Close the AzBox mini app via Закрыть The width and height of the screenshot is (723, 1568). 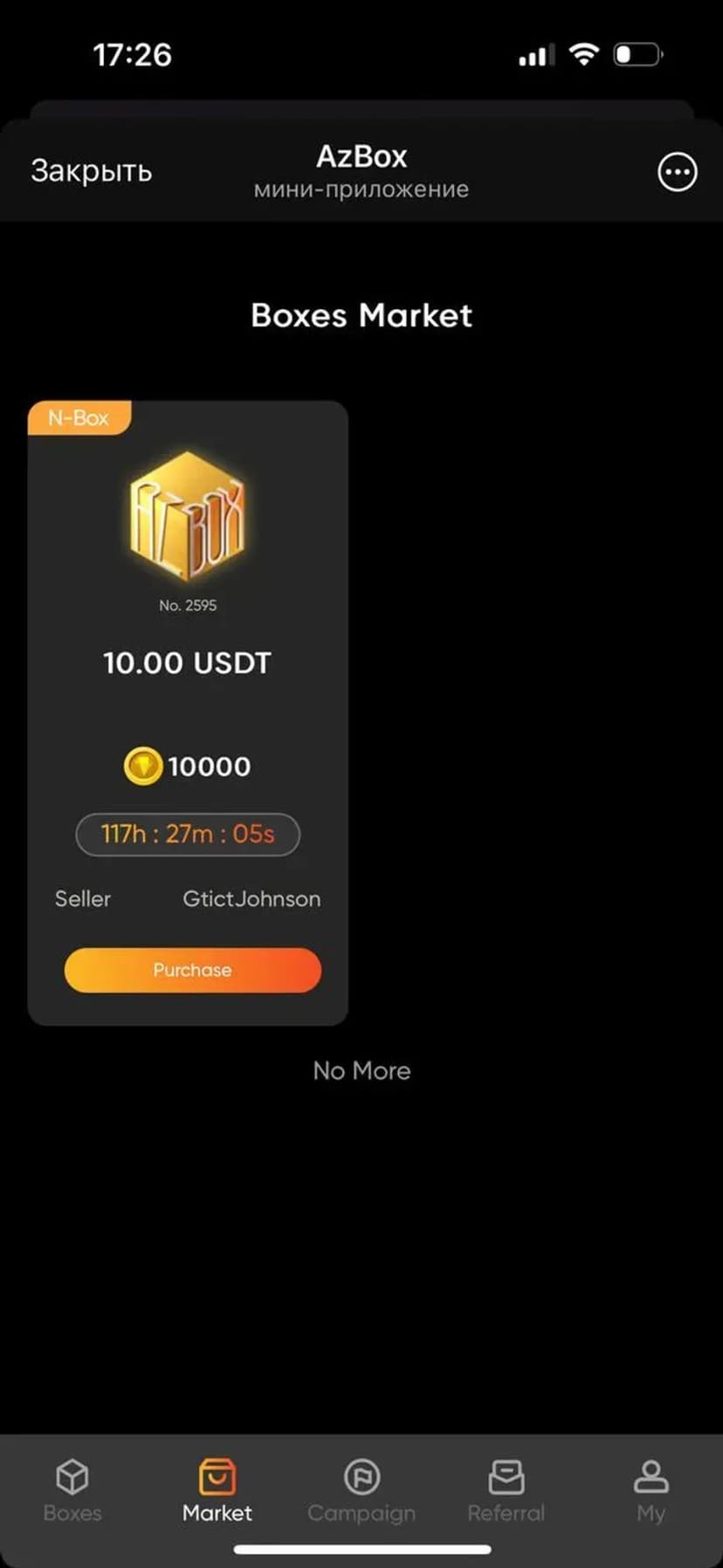92,171
